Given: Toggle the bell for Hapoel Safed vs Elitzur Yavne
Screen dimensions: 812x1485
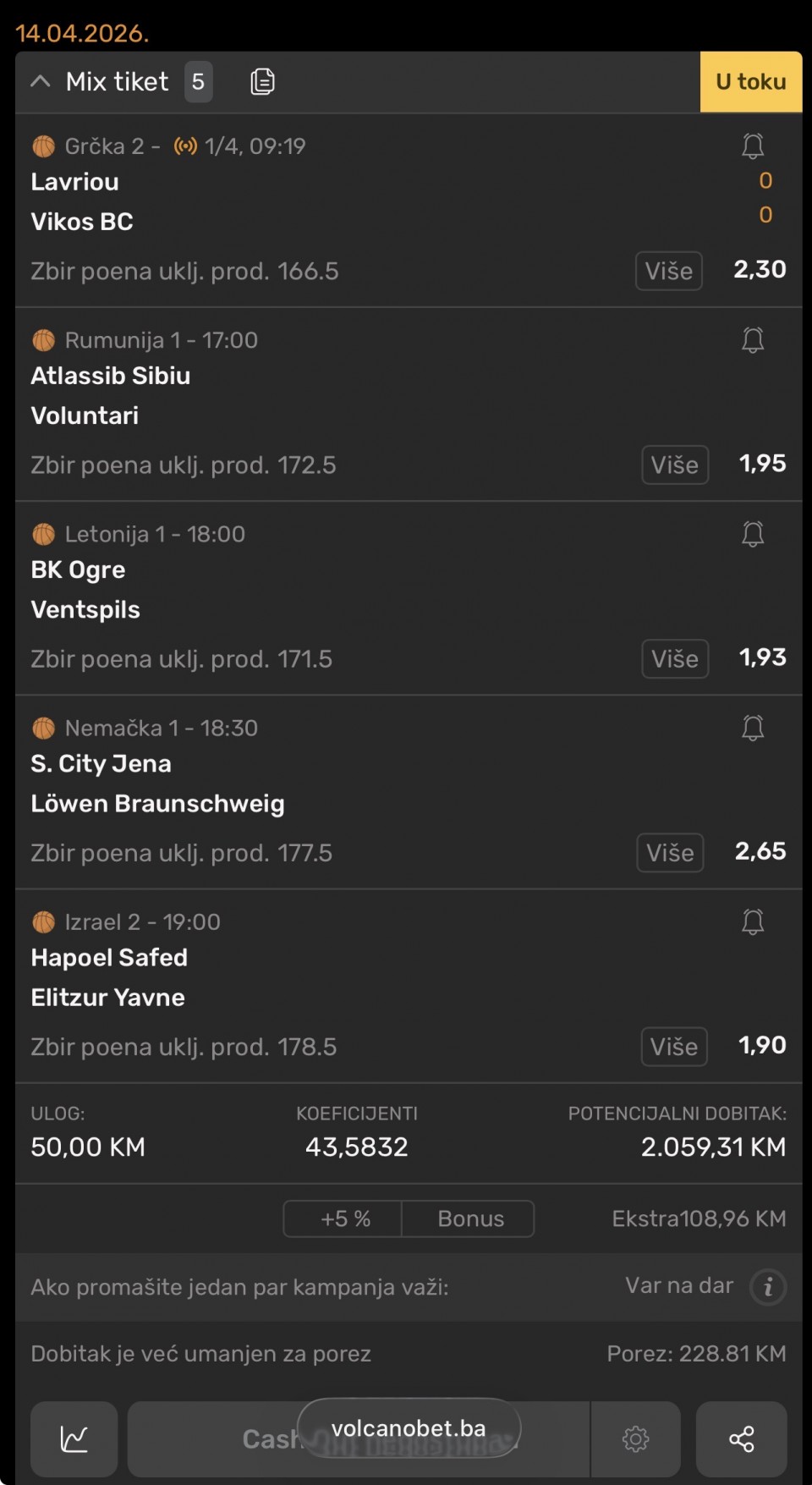Looking at the screenshot, I should pyautogui.click(x=752, y=921).
